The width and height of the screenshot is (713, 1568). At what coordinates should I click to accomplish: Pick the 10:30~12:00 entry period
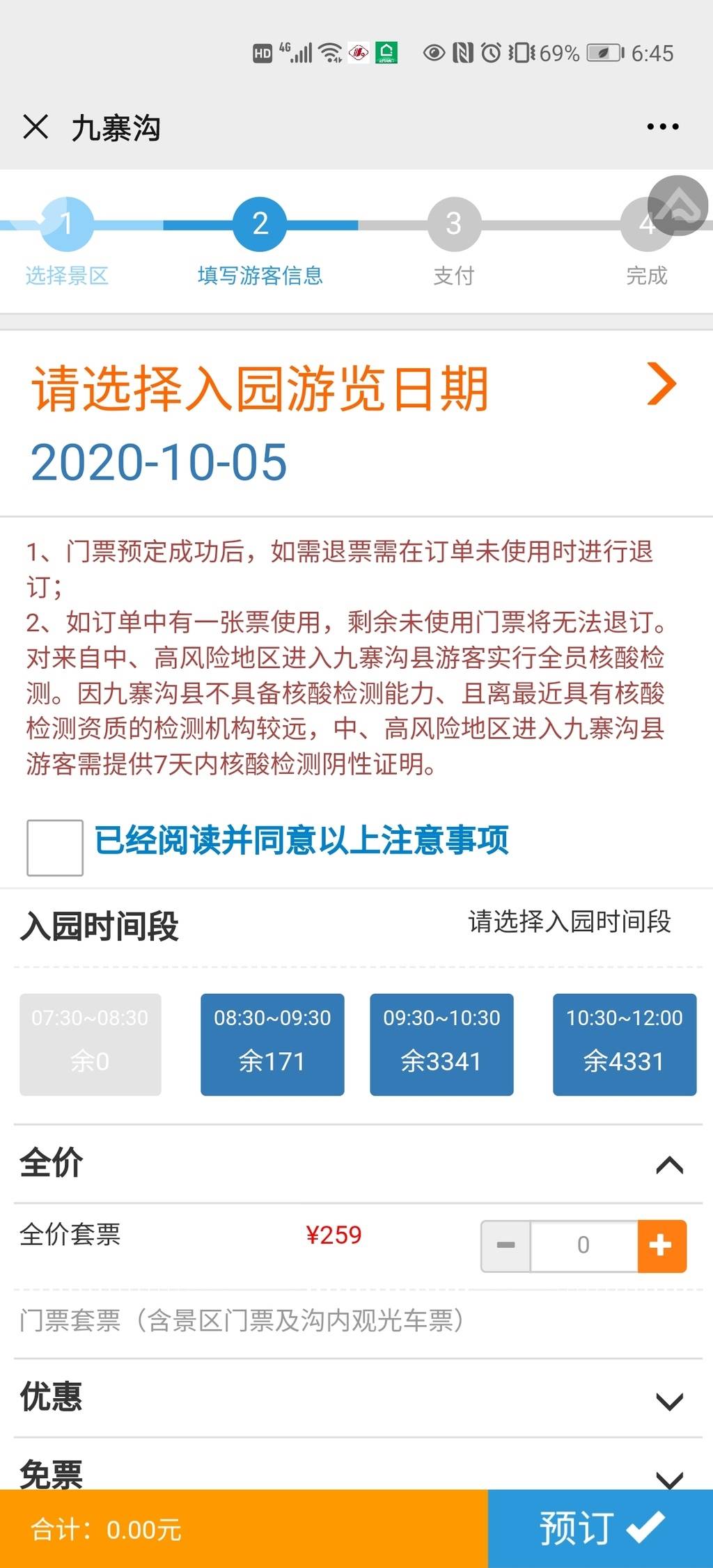pyautogui.click(x=625, y=1044)
